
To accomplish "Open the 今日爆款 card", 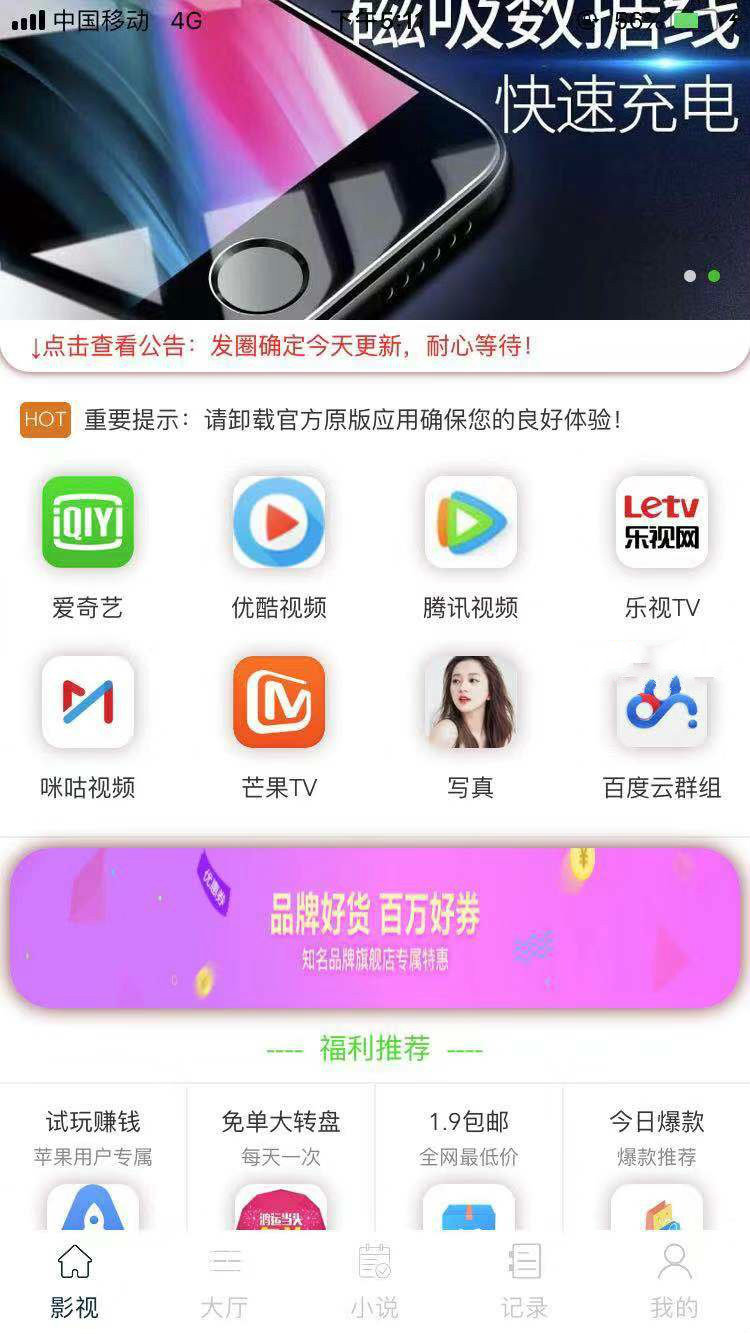I will point(657,1160).
